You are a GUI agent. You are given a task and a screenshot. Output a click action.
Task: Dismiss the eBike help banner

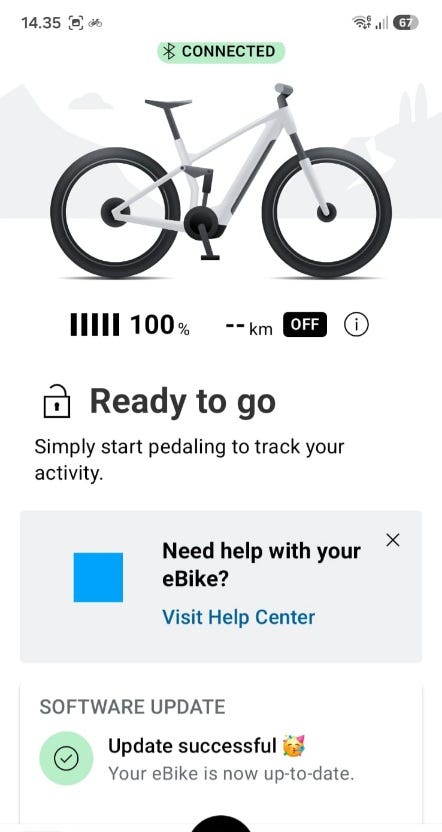[x=393, y=540]
